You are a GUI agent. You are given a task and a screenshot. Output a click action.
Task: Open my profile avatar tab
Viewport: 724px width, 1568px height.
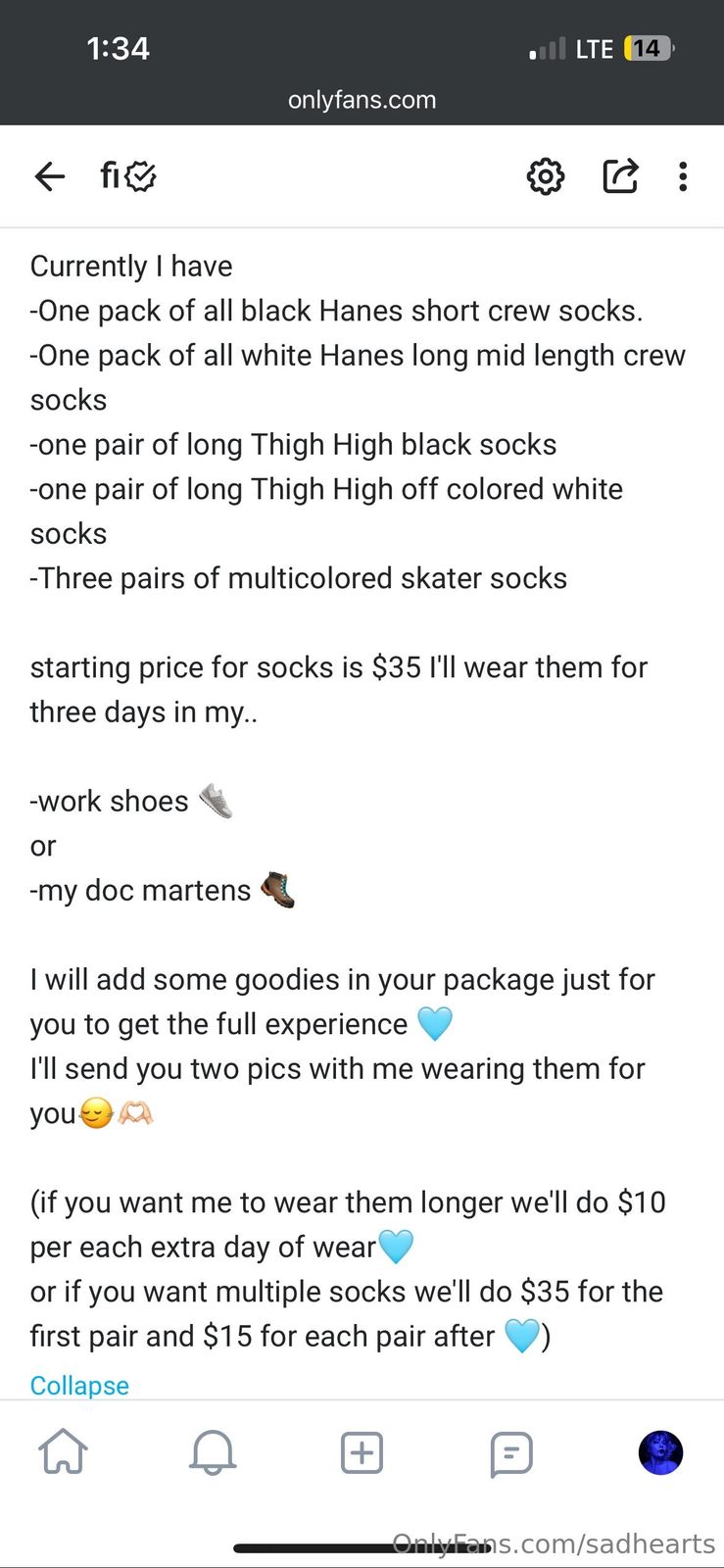tap(660, 1451)
